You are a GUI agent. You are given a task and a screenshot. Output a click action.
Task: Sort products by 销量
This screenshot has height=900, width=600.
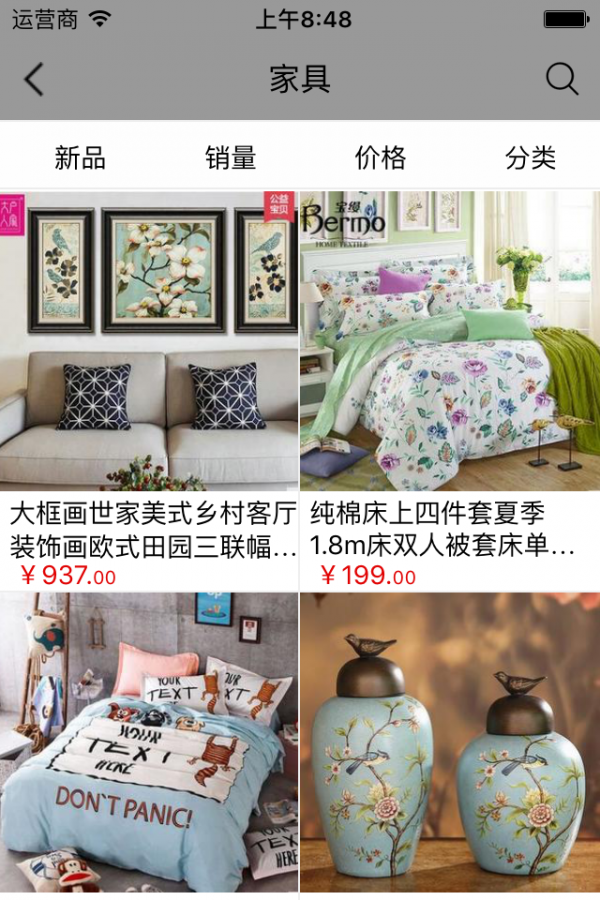coord(231,157)
